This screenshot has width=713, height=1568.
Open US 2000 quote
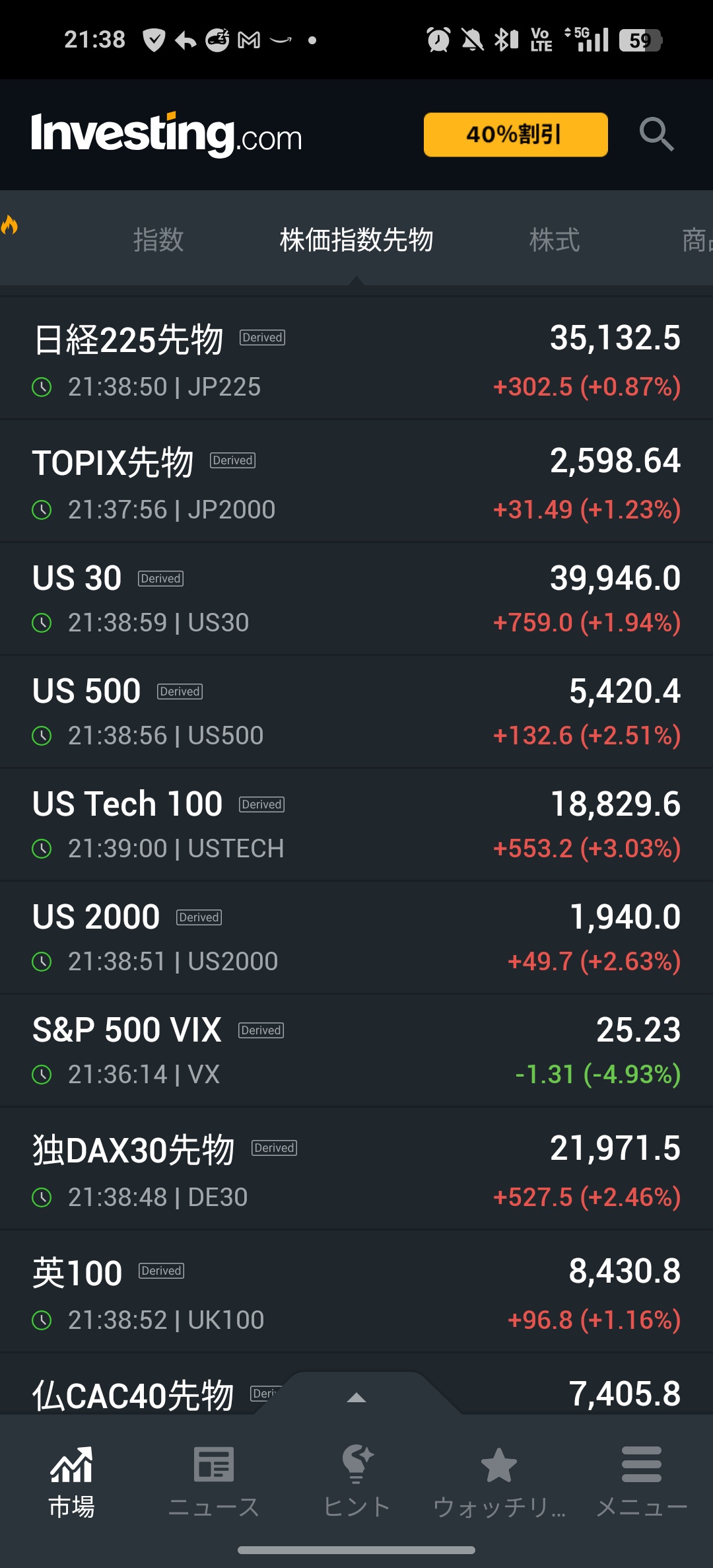point(356,938)
